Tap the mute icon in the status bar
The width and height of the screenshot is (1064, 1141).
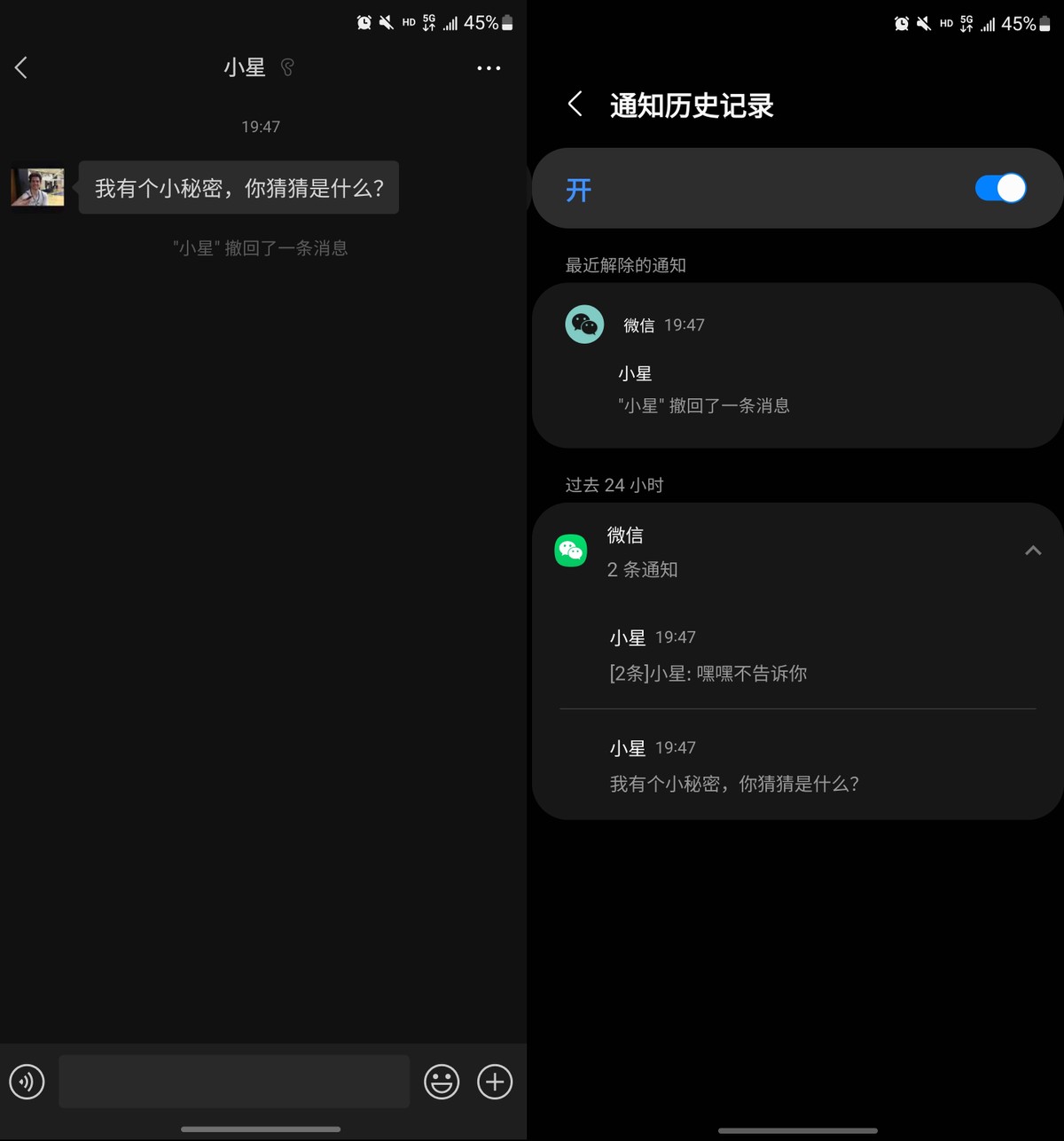[386, 22]
